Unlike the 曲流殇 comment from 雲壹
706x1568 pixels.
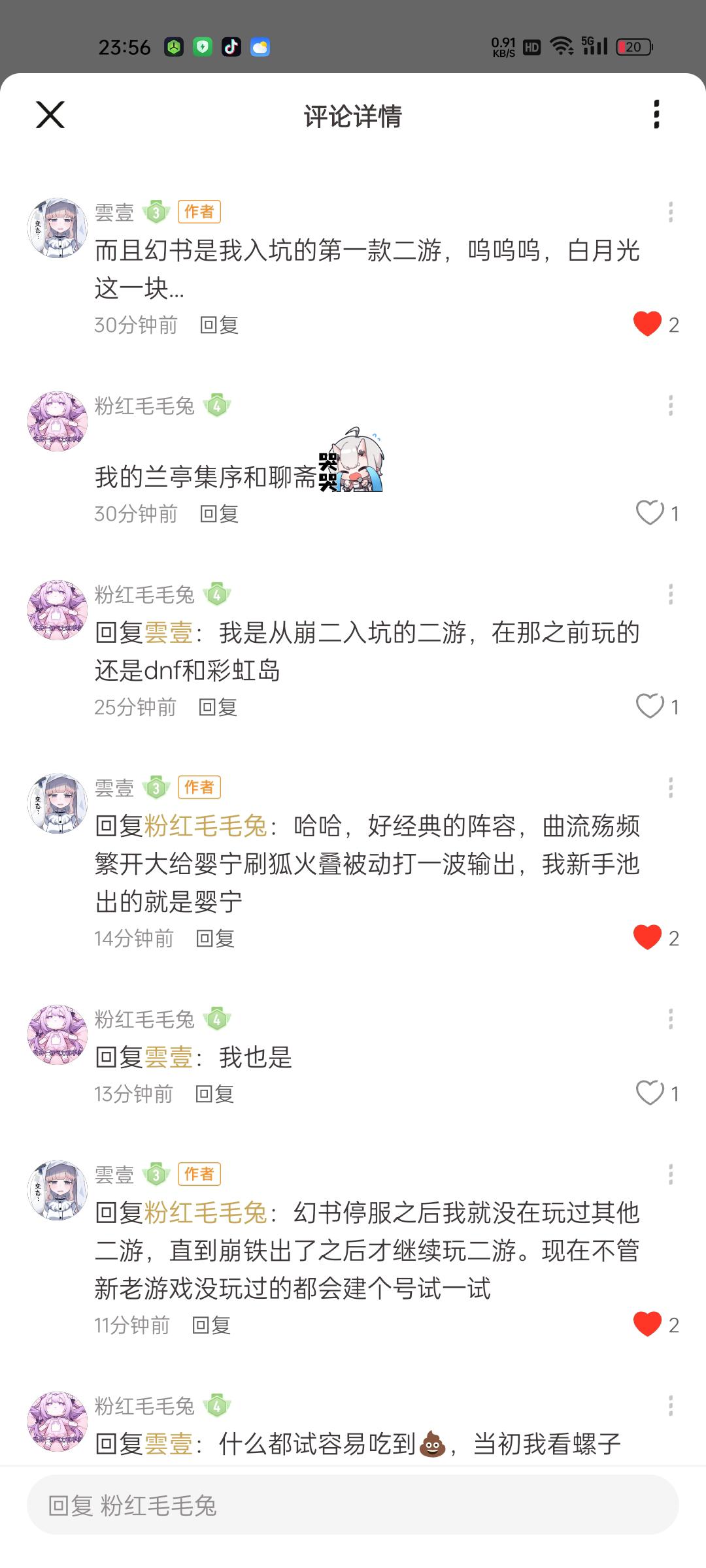click(x=647, y=938)
